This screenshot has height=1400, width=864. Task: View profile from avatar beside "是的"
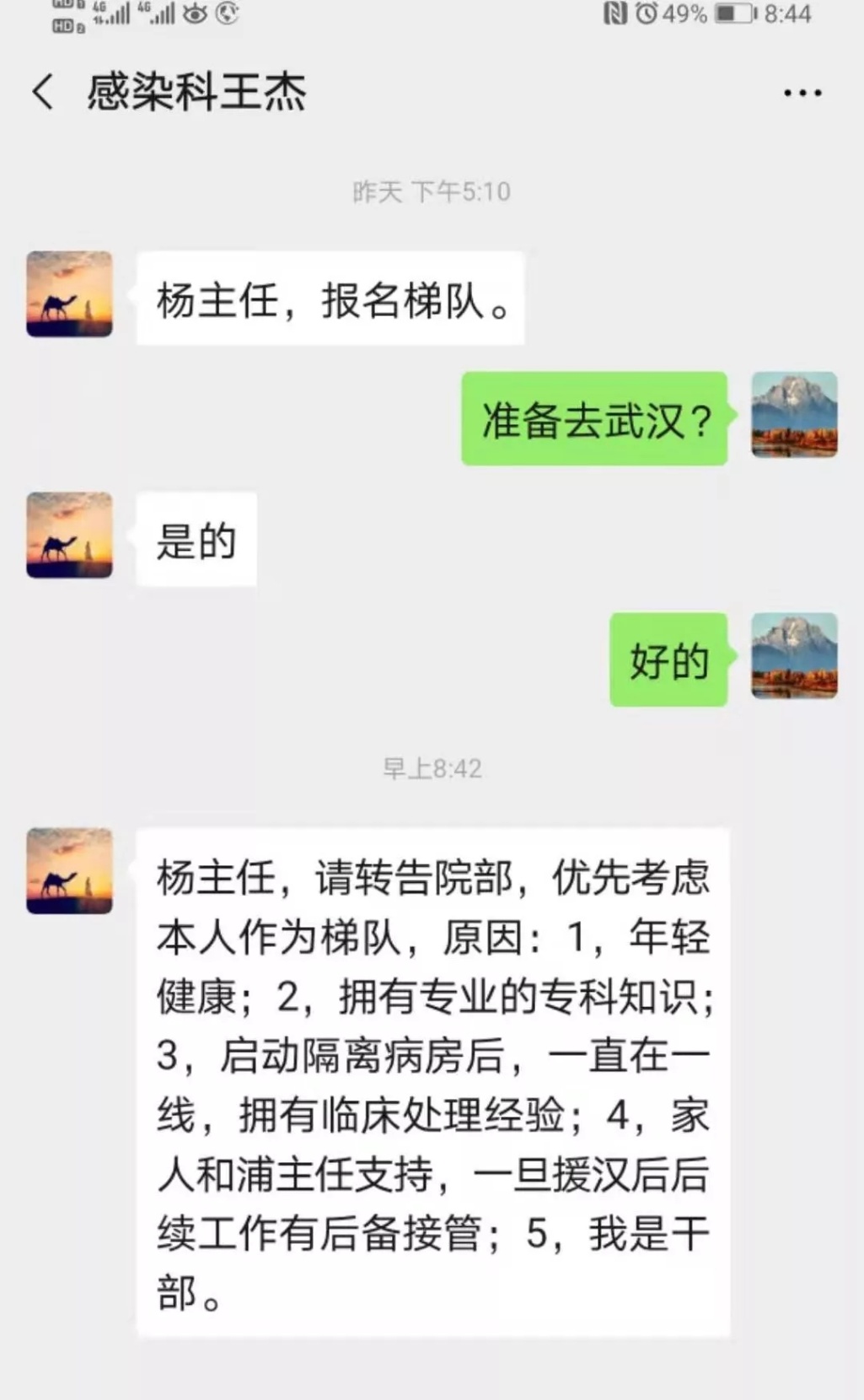tap(69, 536)
